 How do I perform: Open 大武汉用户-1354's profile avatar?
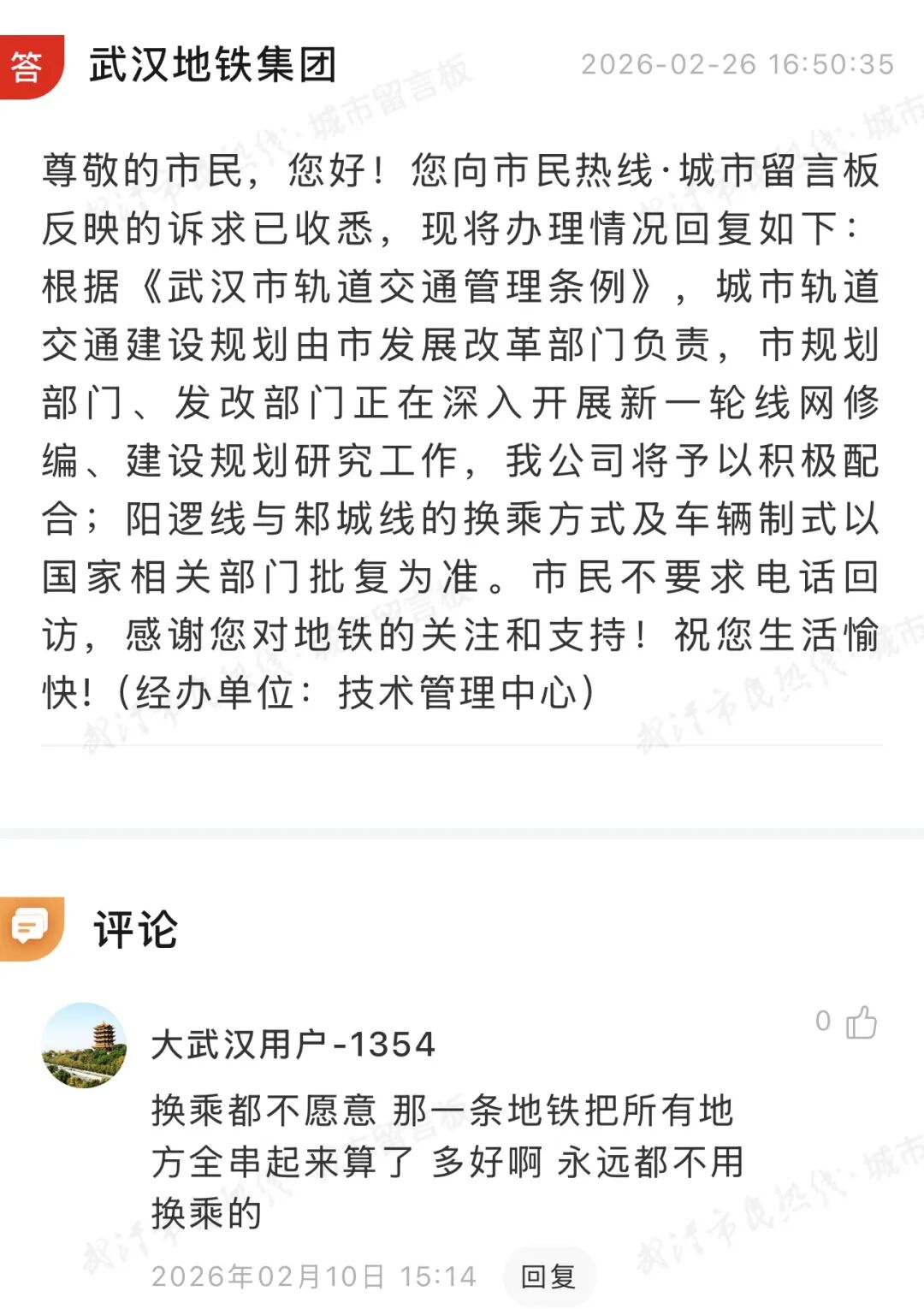click(x=84, y=1045)
